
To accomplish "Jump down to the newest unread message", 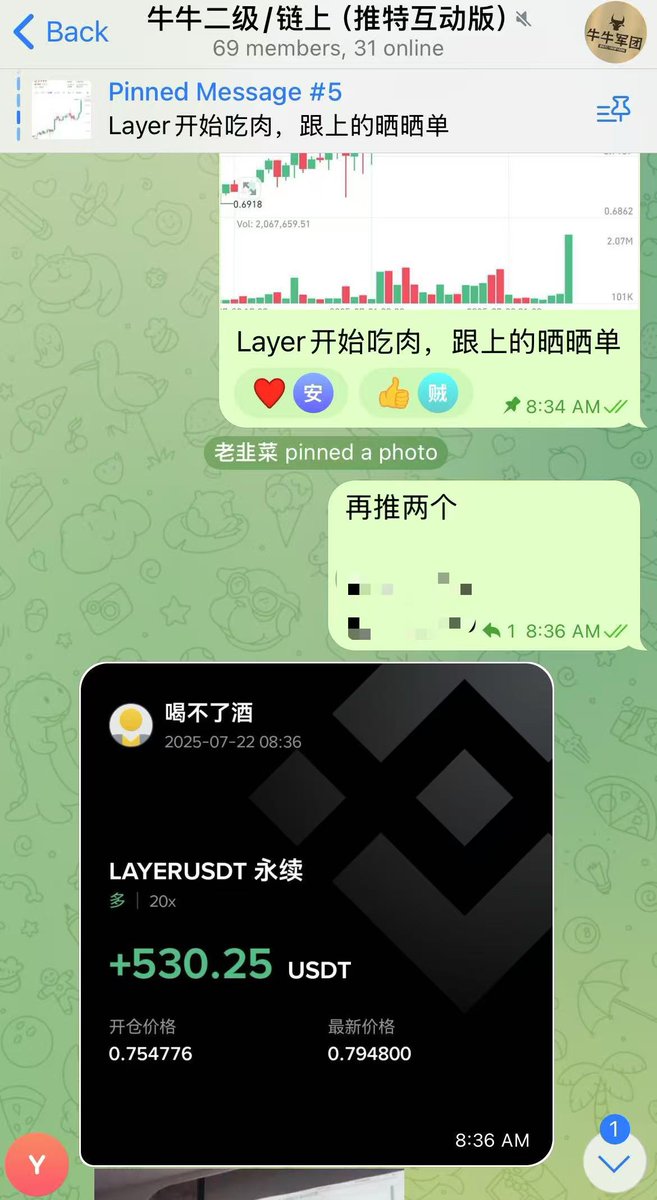I will pos(613,1163).
